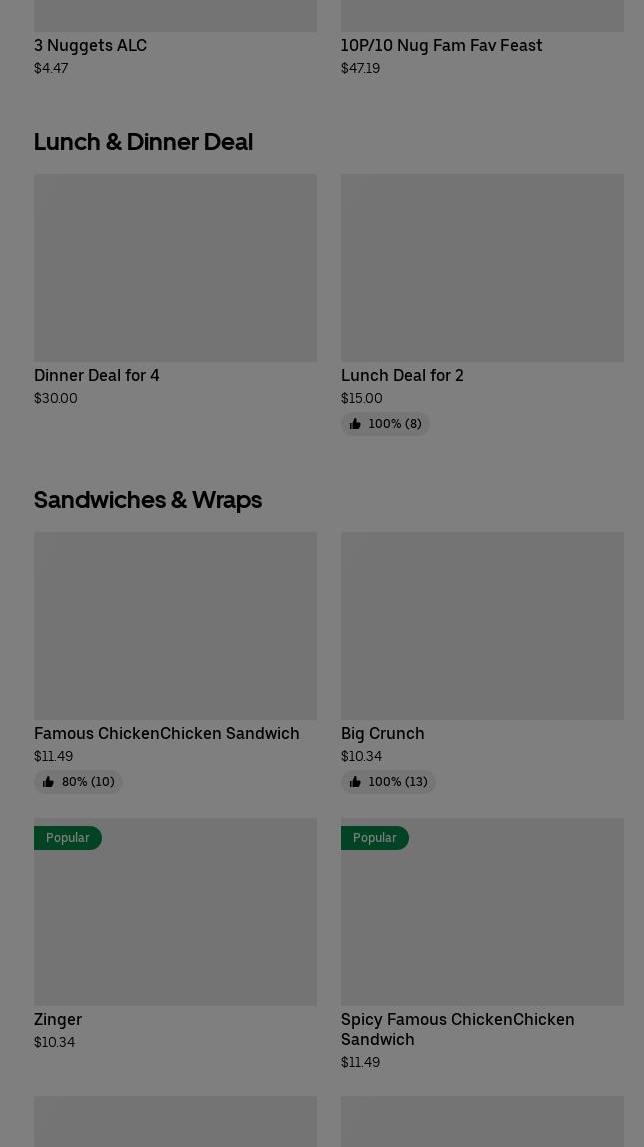Open the 3 Nuggets ALC item
The image size is (644, 1147).
click(x=90, y=45)
